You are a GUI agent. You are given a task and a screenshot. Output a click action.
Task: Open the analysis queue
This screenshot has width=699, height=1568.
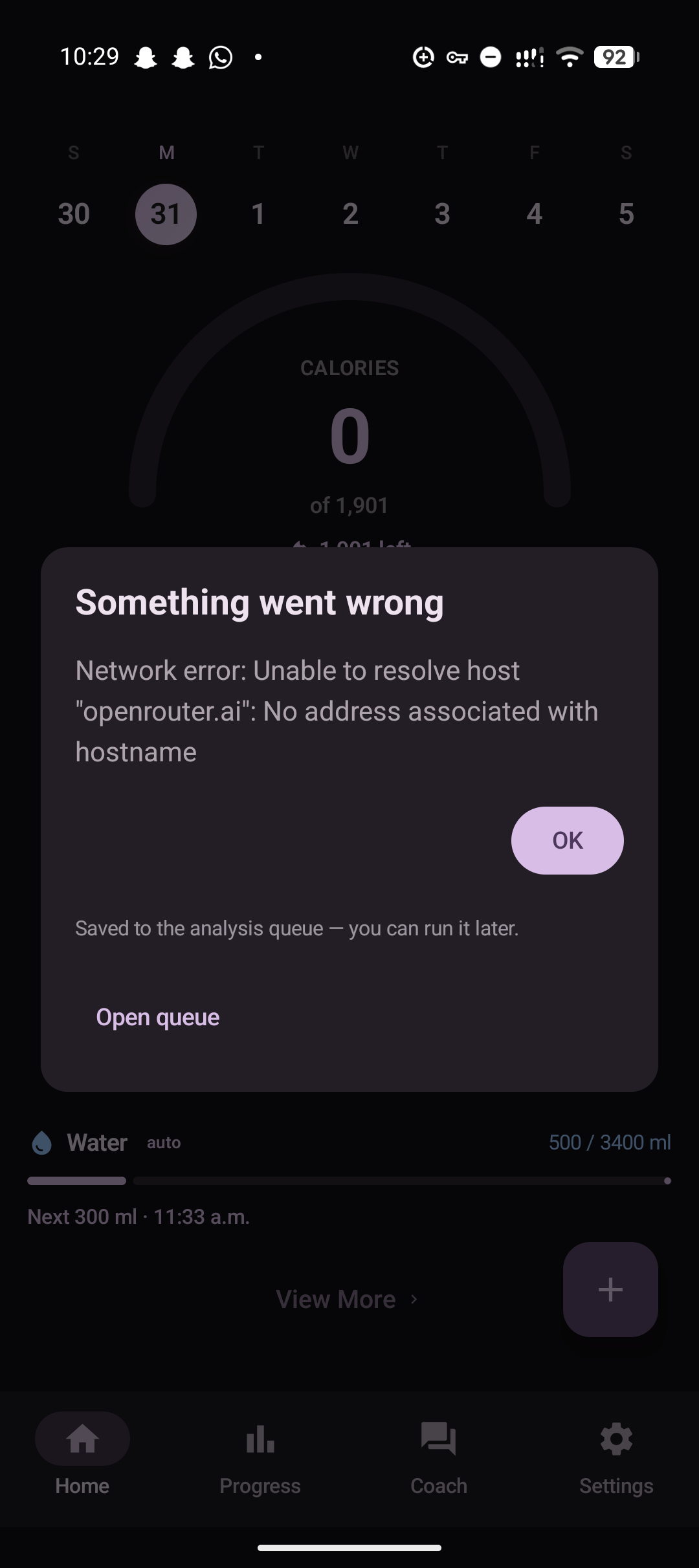click(x=158, y=1017)
